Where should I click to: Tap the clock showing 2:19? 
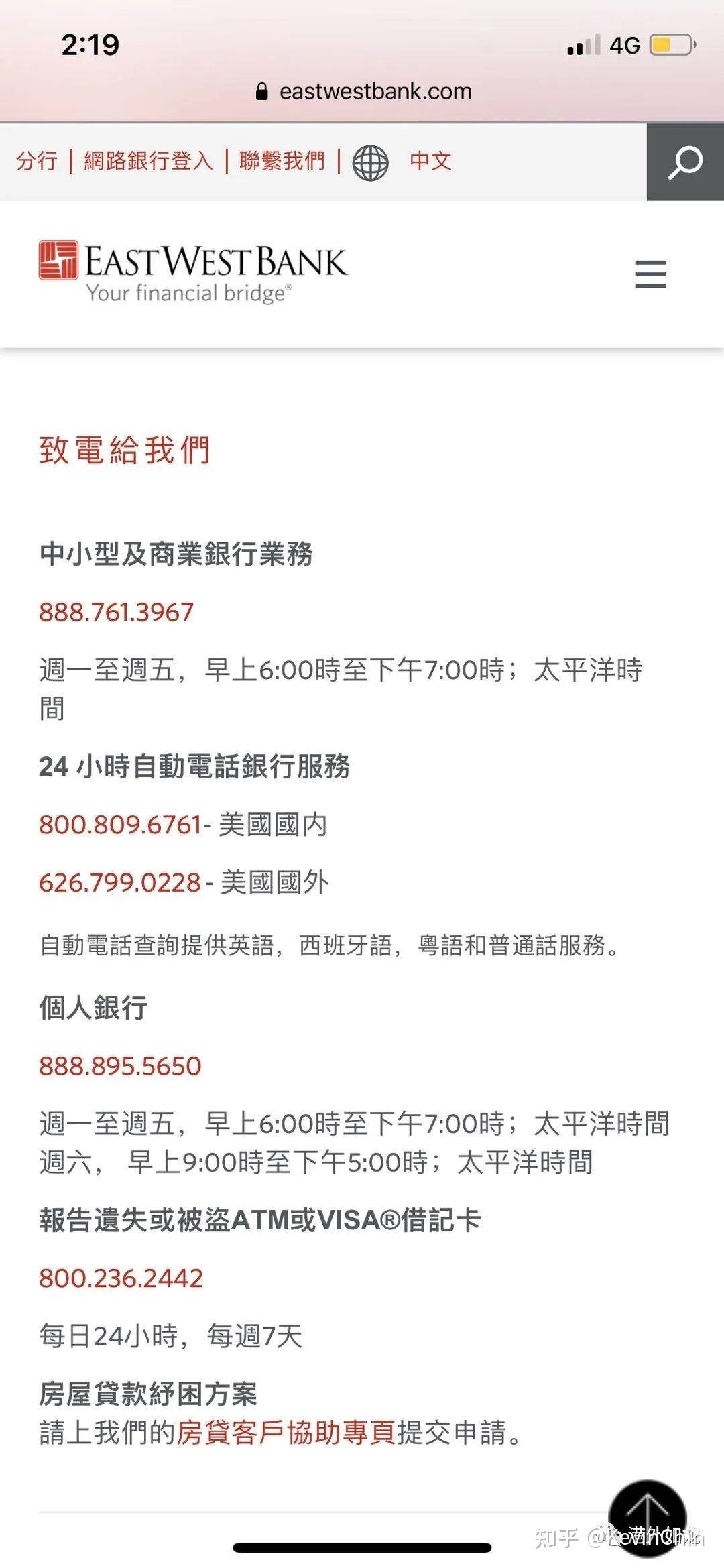(x=89, y=43)
